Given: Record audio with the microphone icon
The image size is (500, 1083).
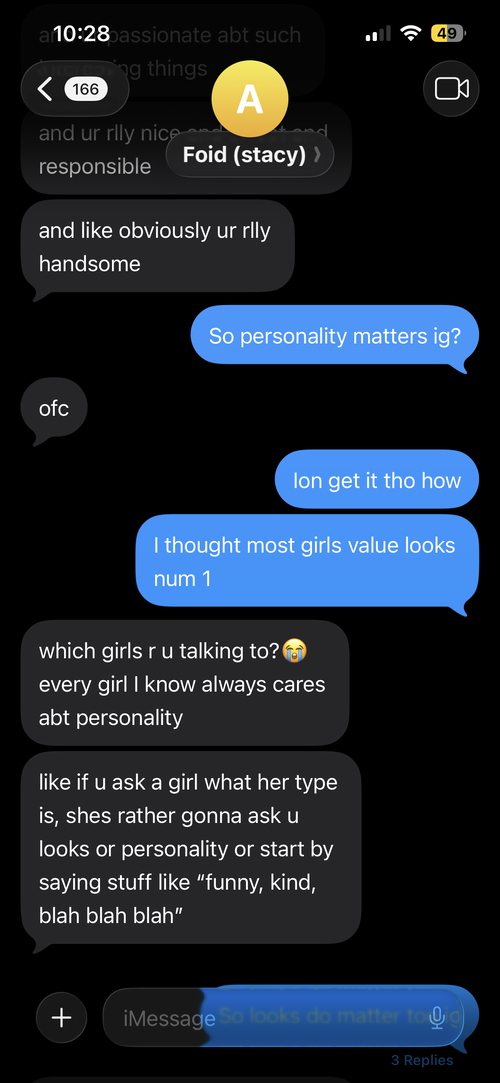Looking at the screenshot, I should point(436,1017).
